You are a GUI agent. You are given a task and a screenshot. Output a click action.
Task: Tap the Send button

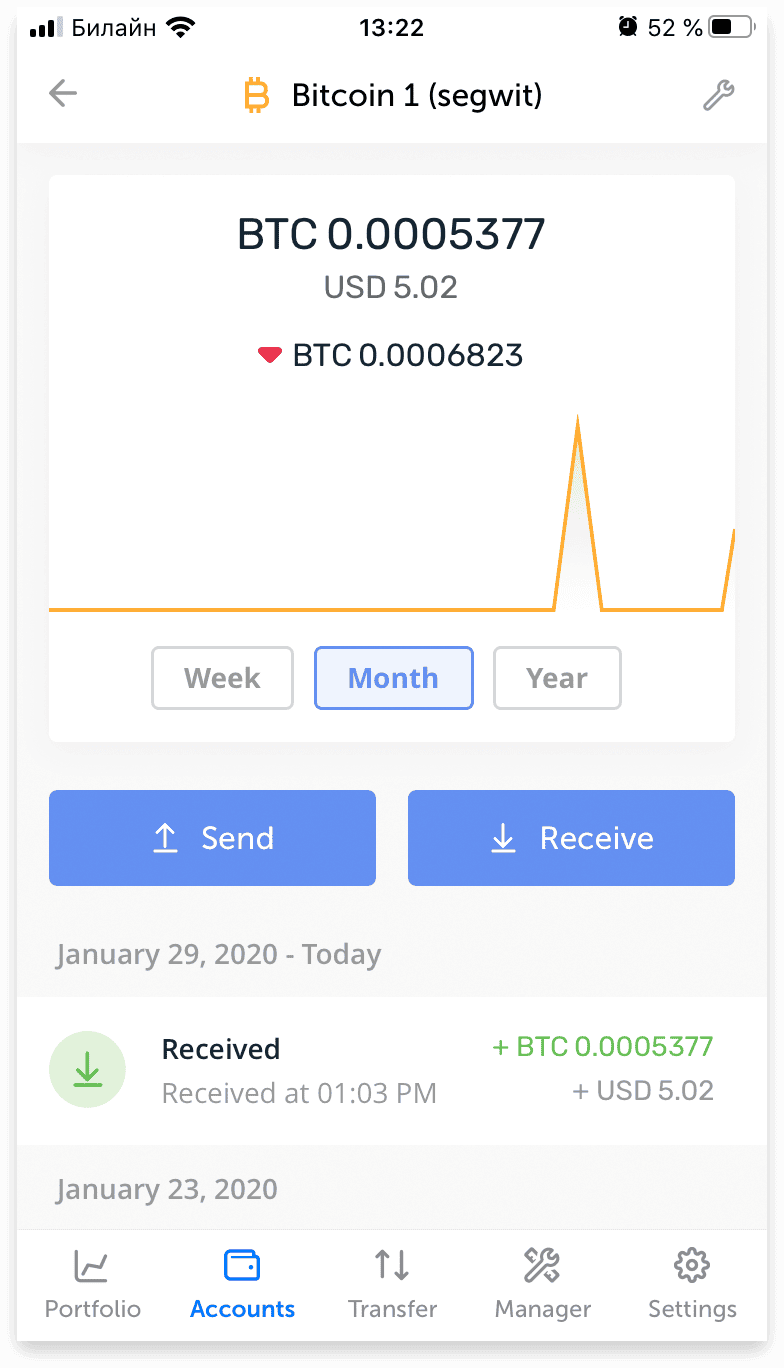pos(212,838)
